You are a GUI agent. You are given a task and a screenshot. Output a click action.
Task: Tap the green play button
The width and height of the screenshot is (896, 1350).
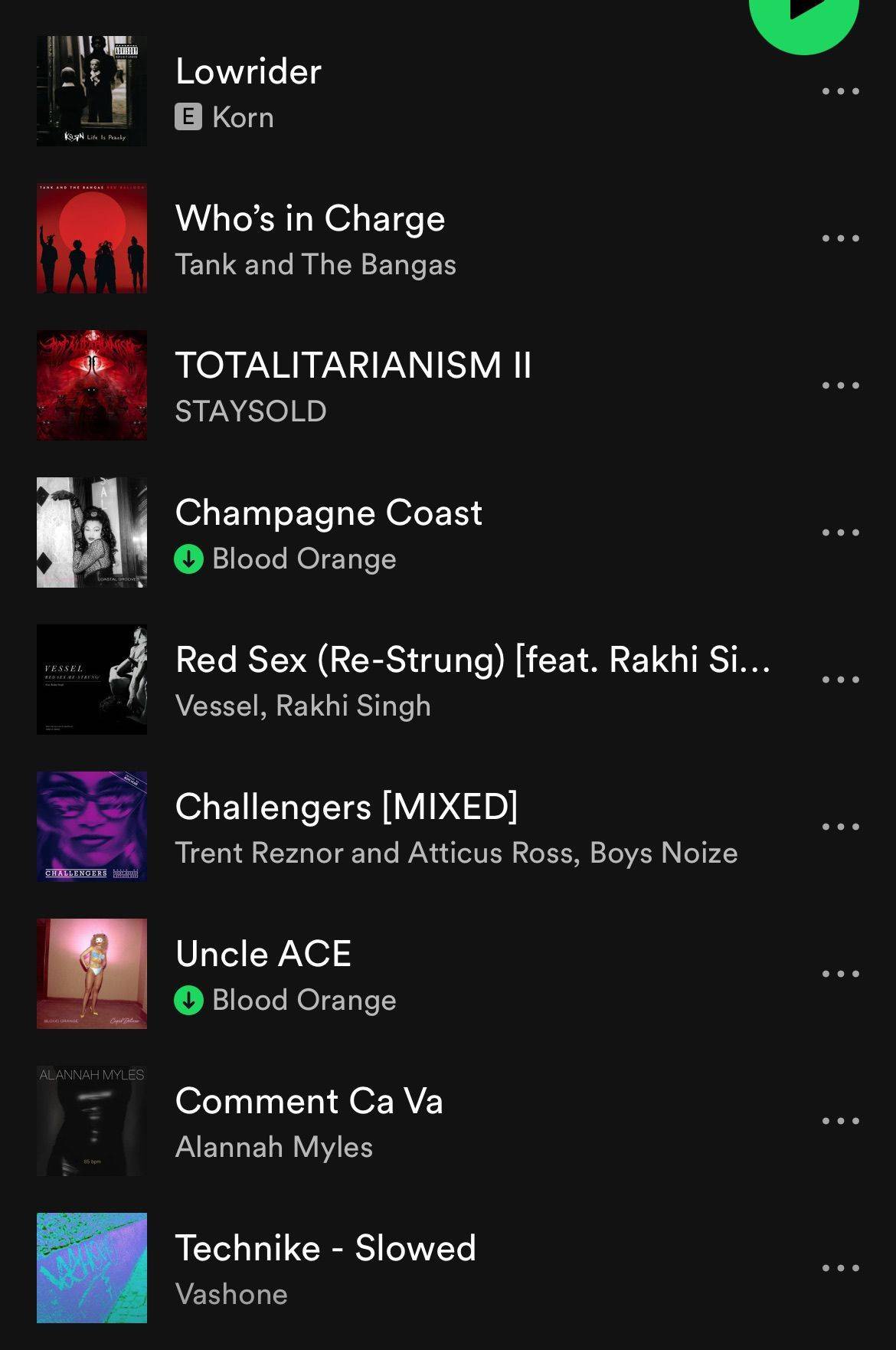[x=803, y=15]
